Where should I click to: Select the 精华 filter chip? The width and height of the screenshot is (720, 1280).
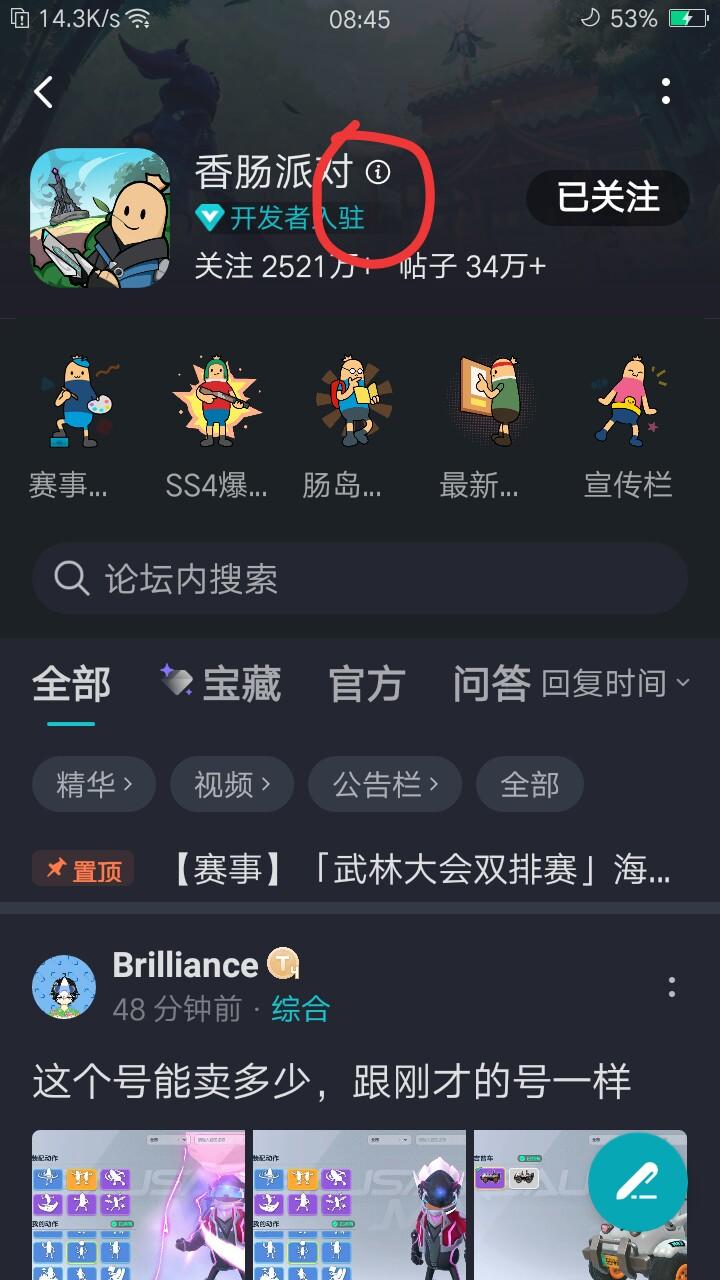click(94, 785)
